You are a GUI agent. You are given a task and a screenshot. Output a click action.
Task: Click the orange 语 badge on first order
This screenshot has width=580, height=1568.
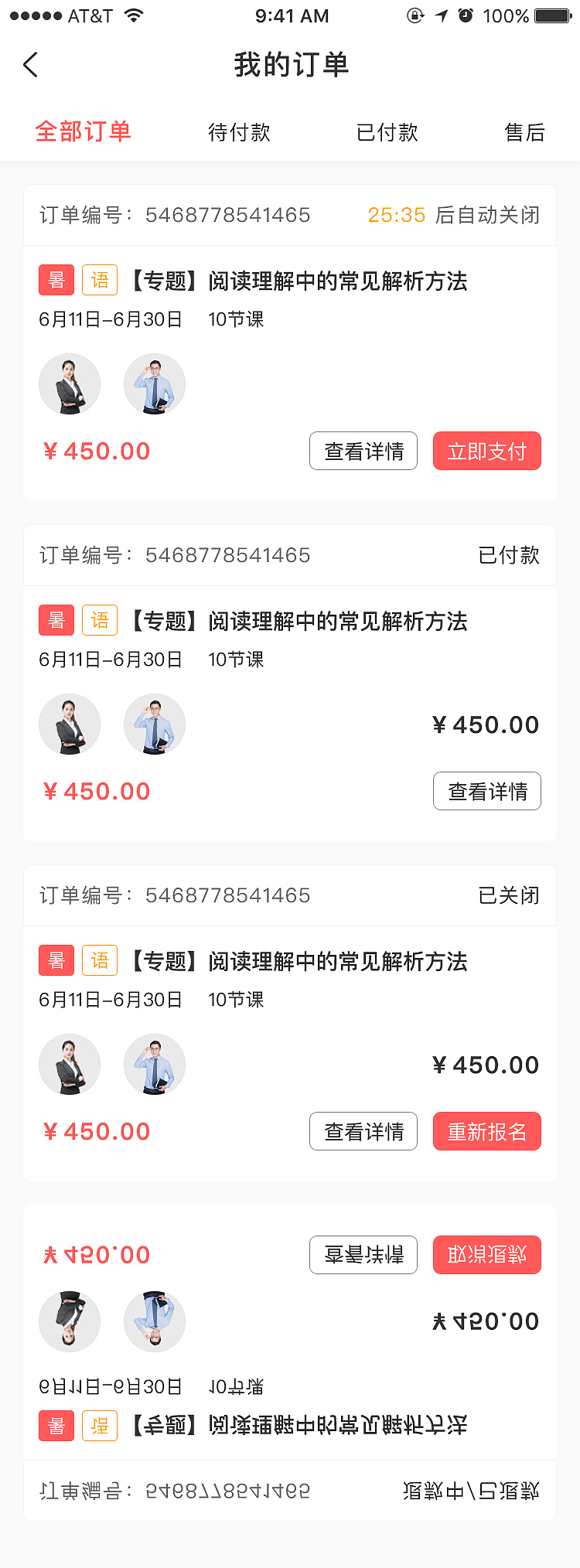(x=99, y=280)
